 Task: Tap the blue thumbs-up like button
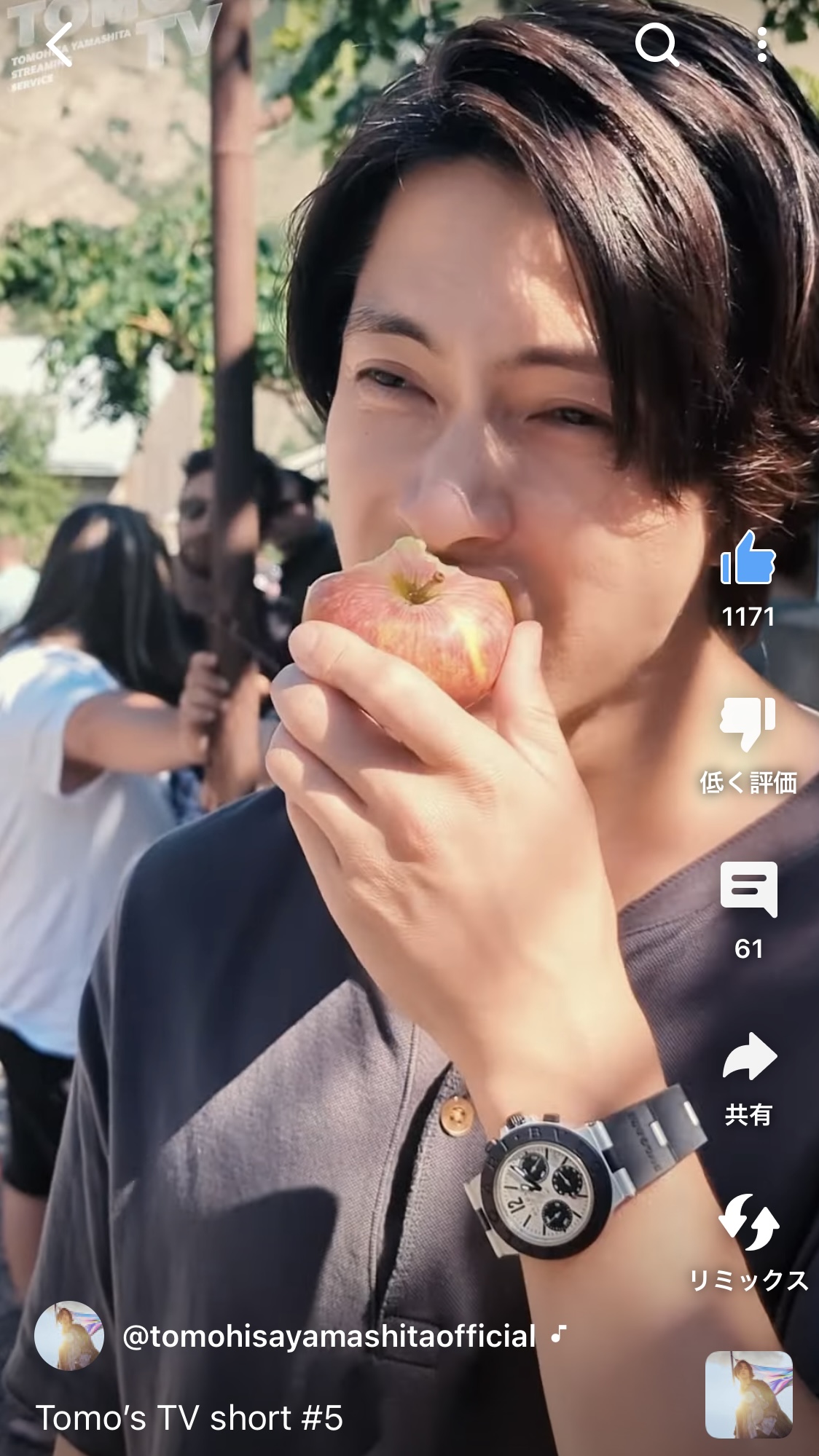pos(748,558)
